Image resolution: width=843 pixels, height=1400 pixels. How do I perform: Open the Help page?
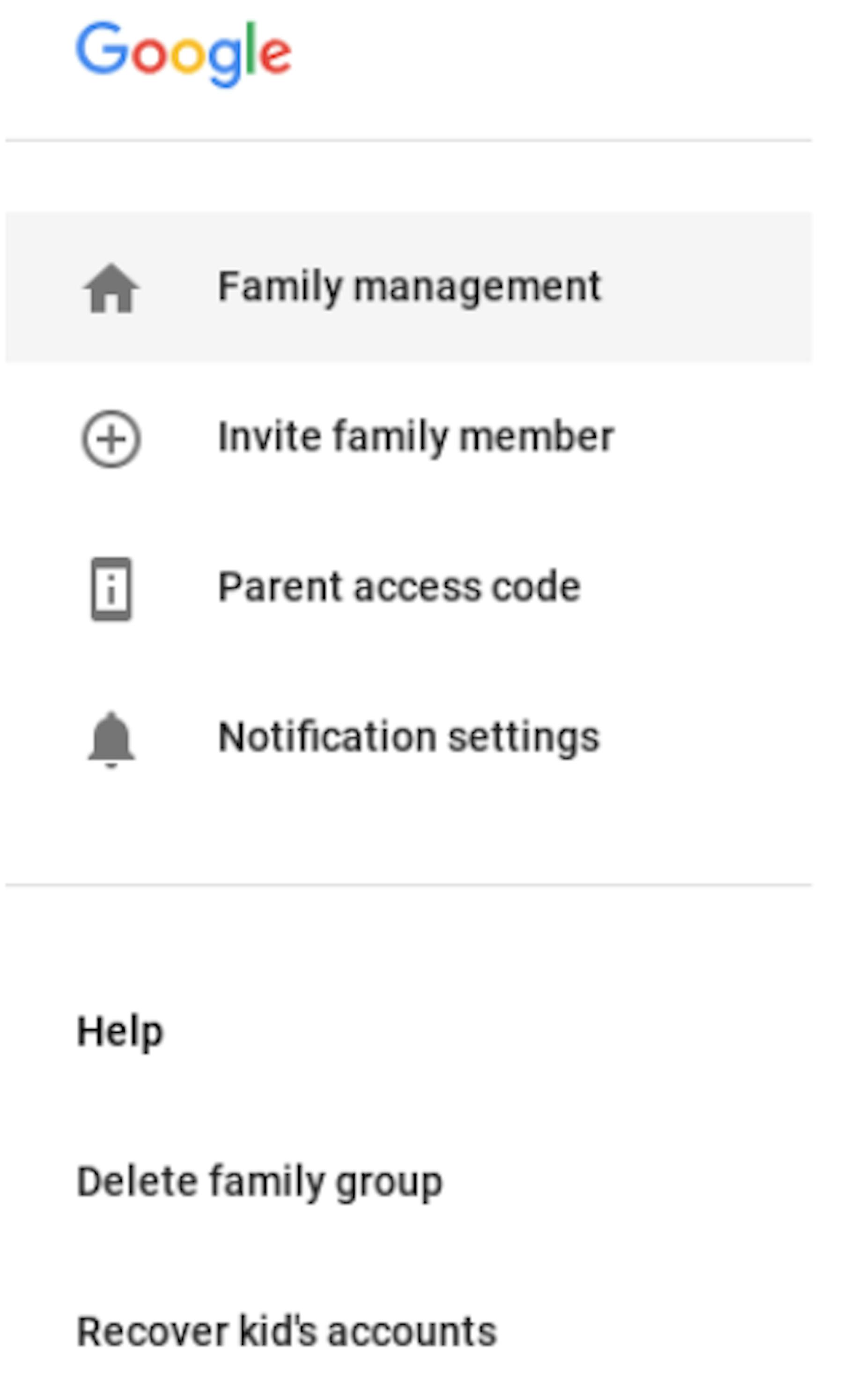coord(120,1032)
